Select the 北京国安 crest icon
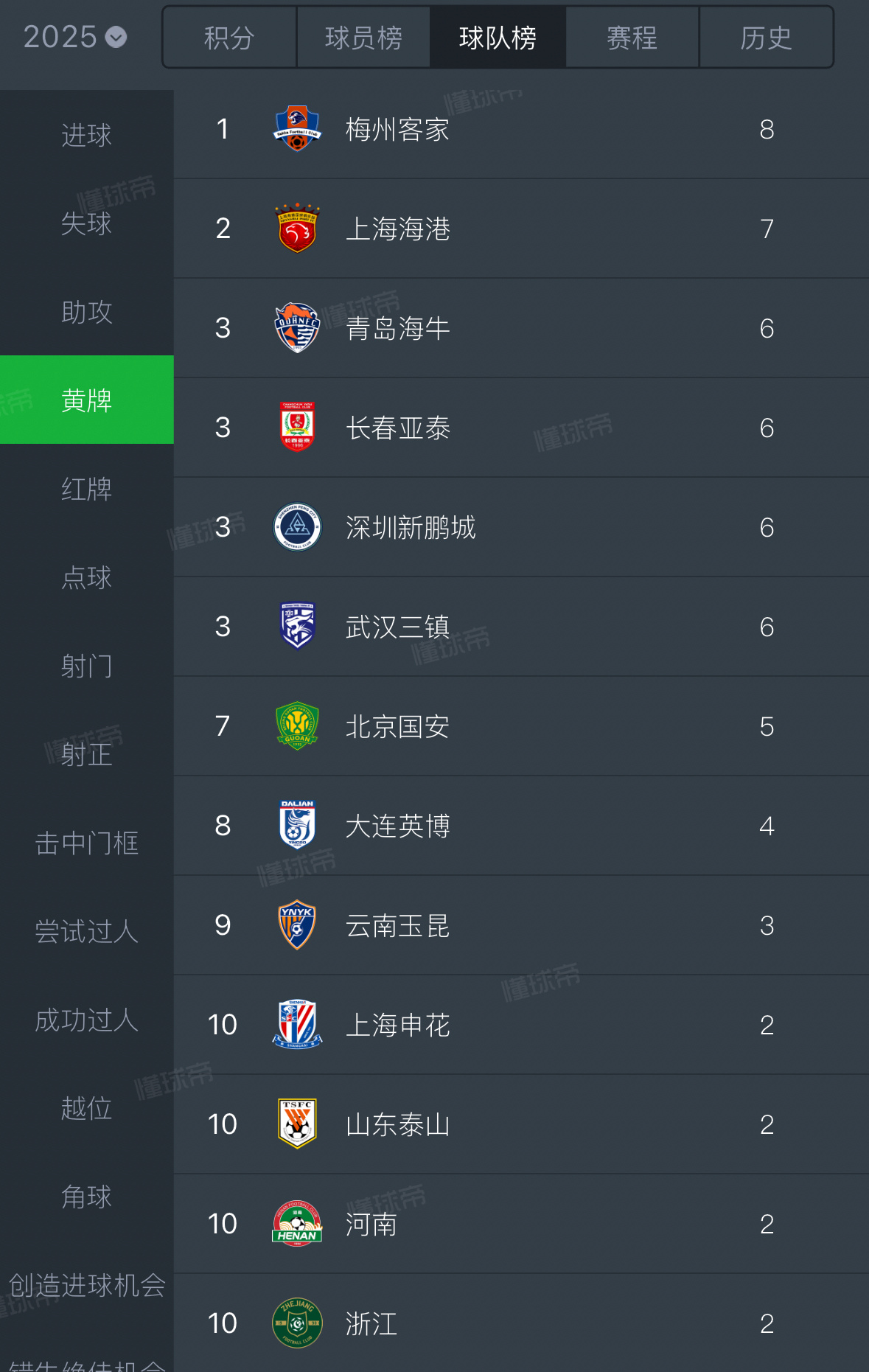This screenshot has height=1372, width=869. pyautogui.click(x=296, y=726)
